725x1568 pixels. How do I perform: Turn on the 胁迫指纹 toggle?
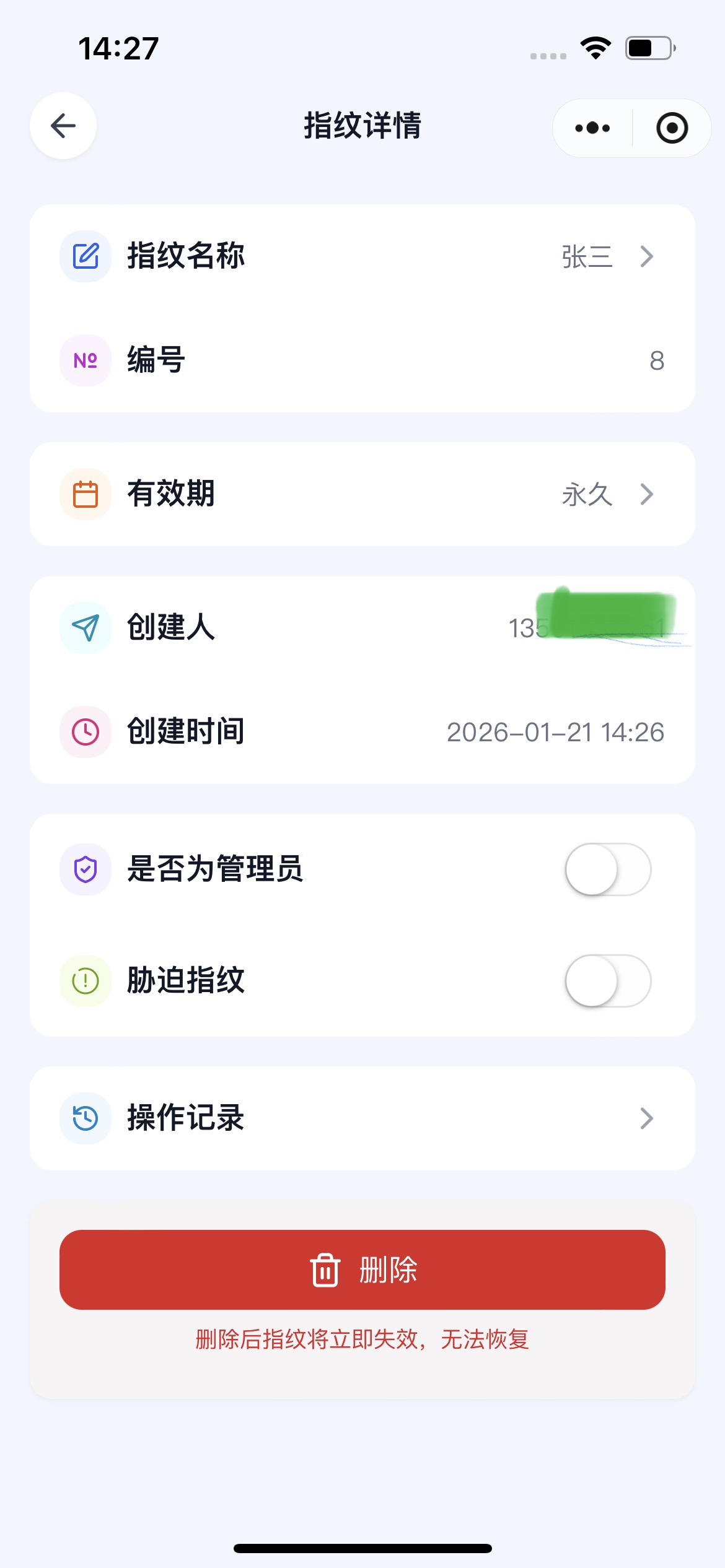(606, 982)
